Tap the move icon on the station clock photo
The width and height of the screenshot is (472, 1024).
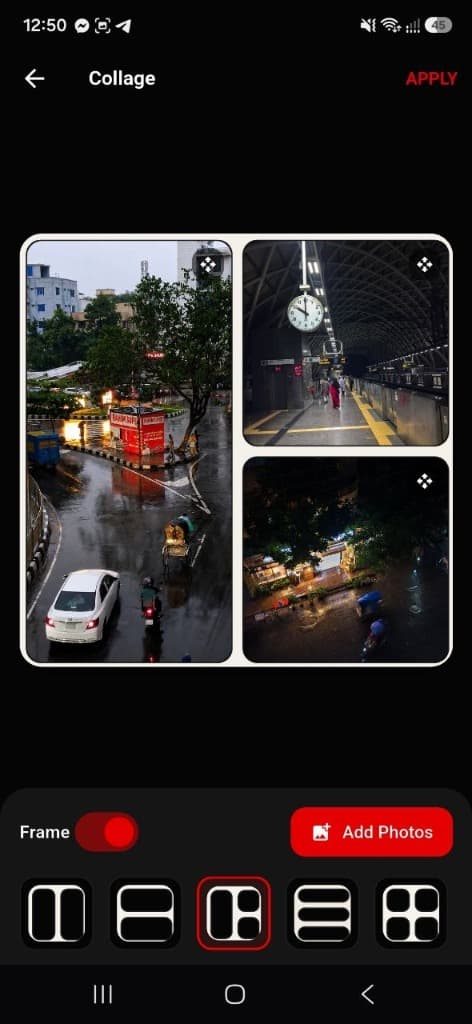tap(424, 264)
